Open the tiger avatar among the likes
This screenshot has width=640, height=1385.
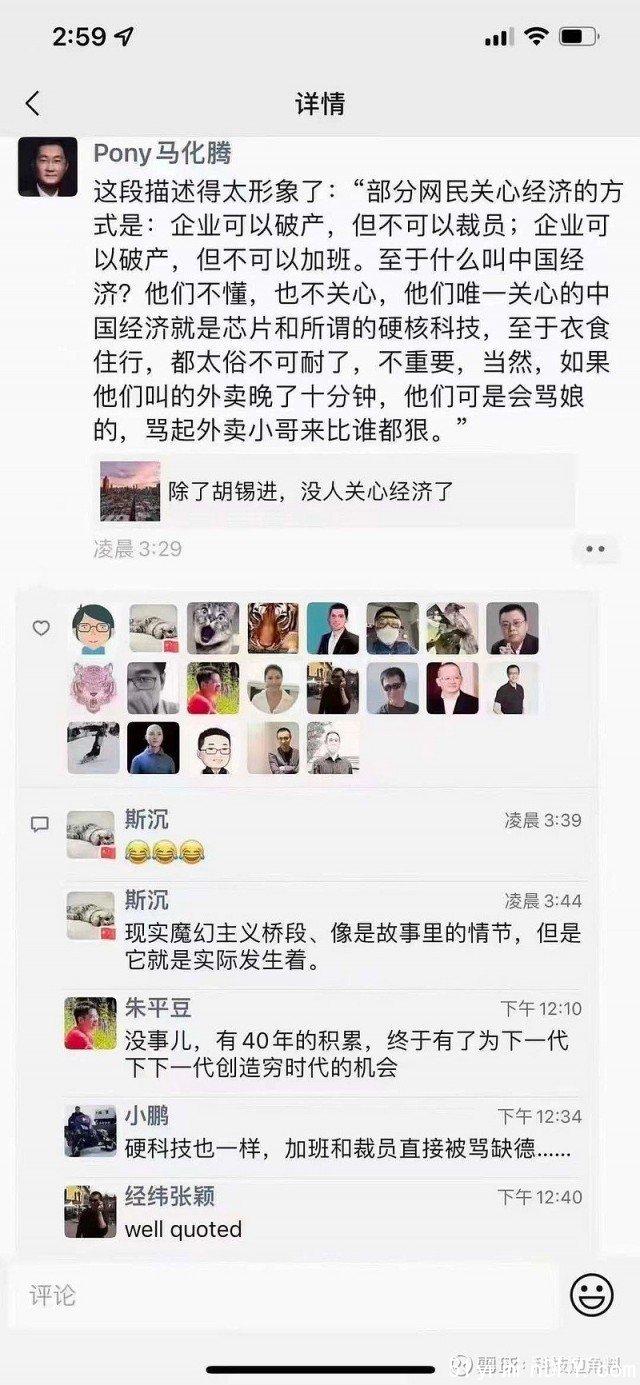[273, 628]
